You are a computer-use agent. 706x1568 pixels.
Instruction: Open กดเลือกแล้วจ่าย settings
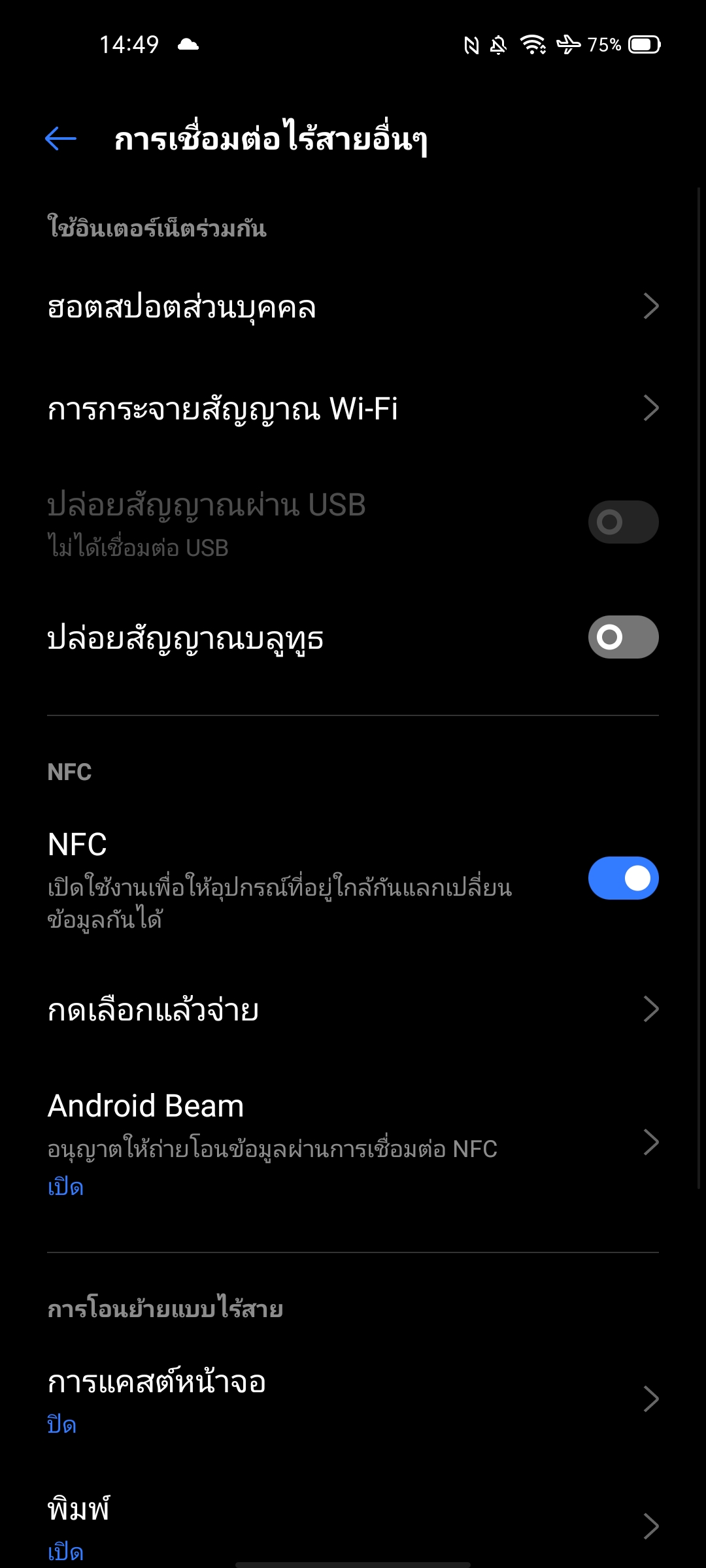tap(353, 1010)
